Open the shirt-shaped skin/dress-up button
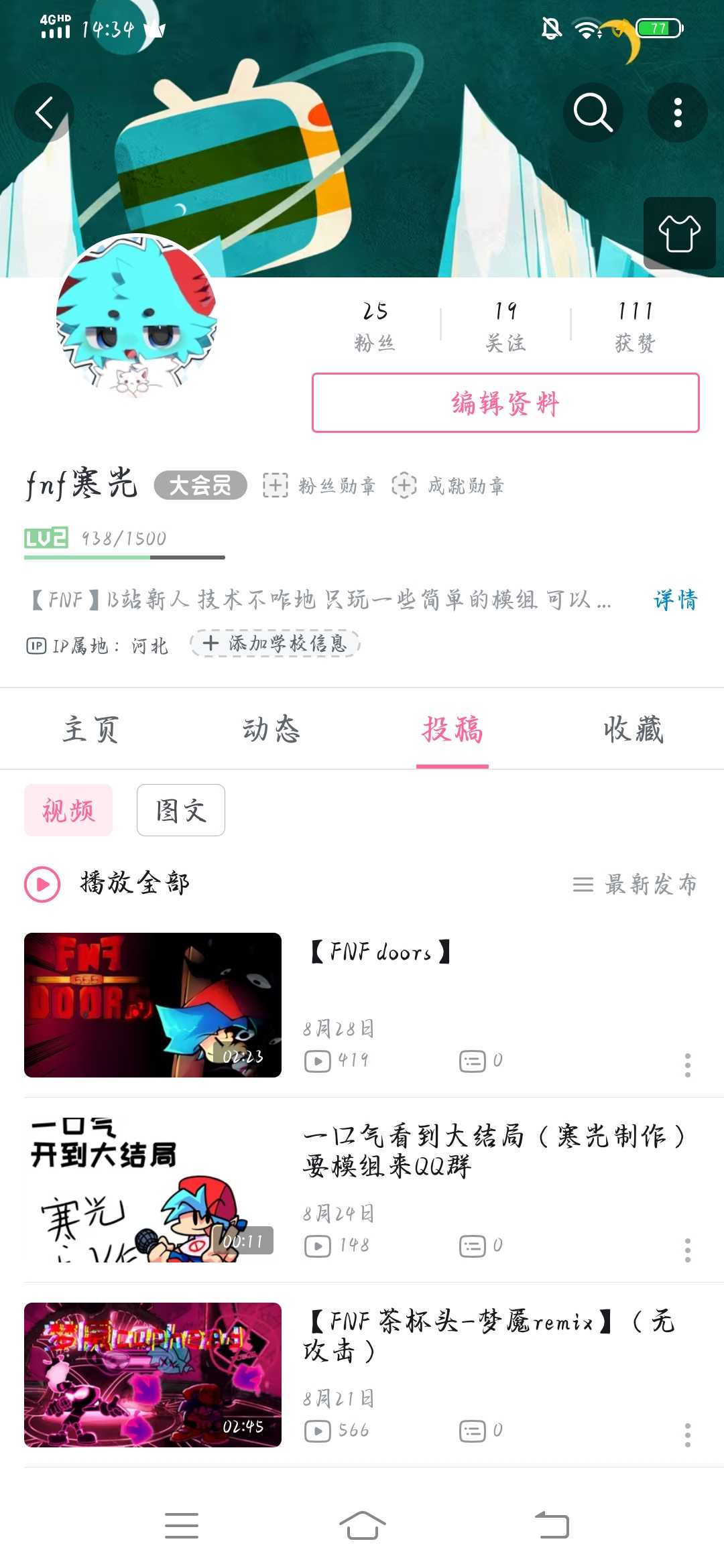Viewport: 724px width, 1568px height. click(679, 233)
